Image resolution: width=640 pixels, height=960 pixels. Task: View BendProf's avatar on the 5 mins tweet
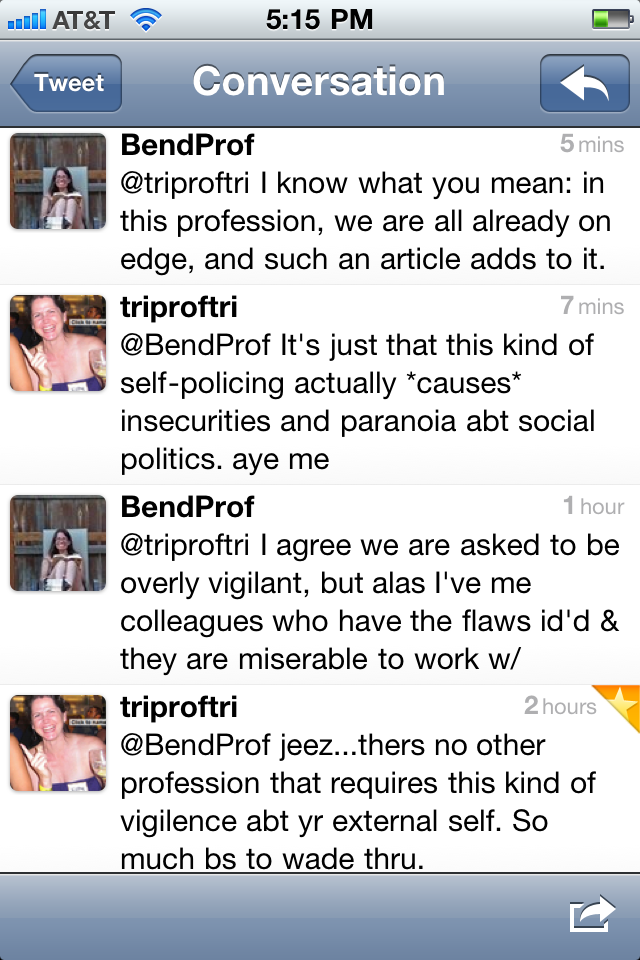(58, 182)
